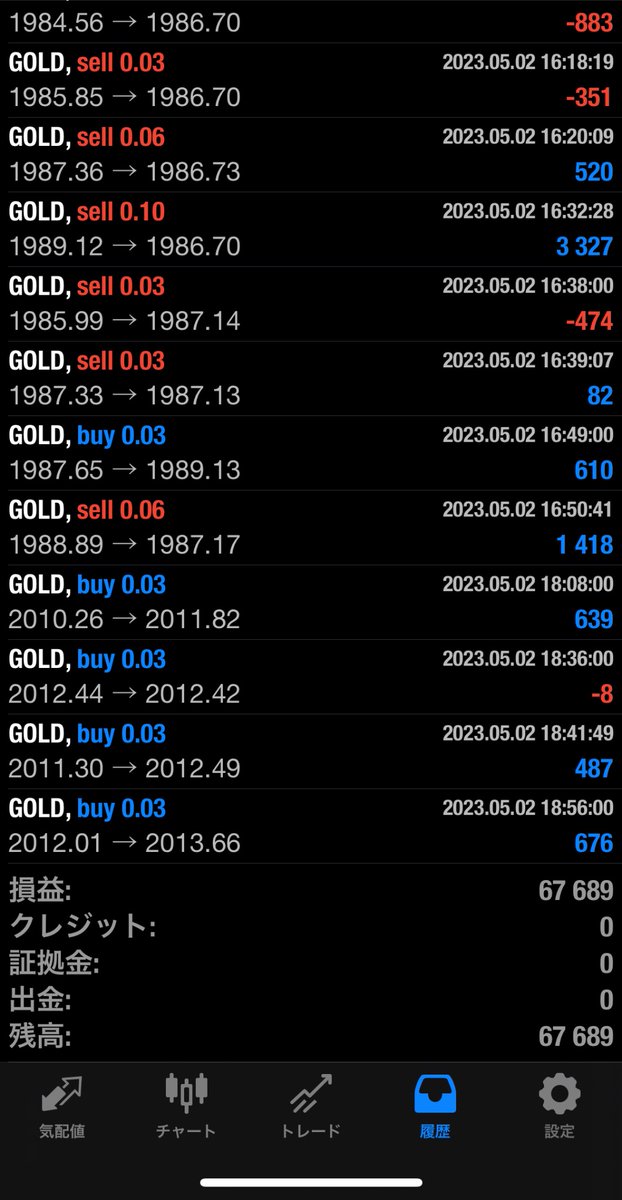The width and height of the screenshot is (622, 1200).
Task: Select the GOLD buy 0.03 trade at 18:56:00
Action: point(311,825)
